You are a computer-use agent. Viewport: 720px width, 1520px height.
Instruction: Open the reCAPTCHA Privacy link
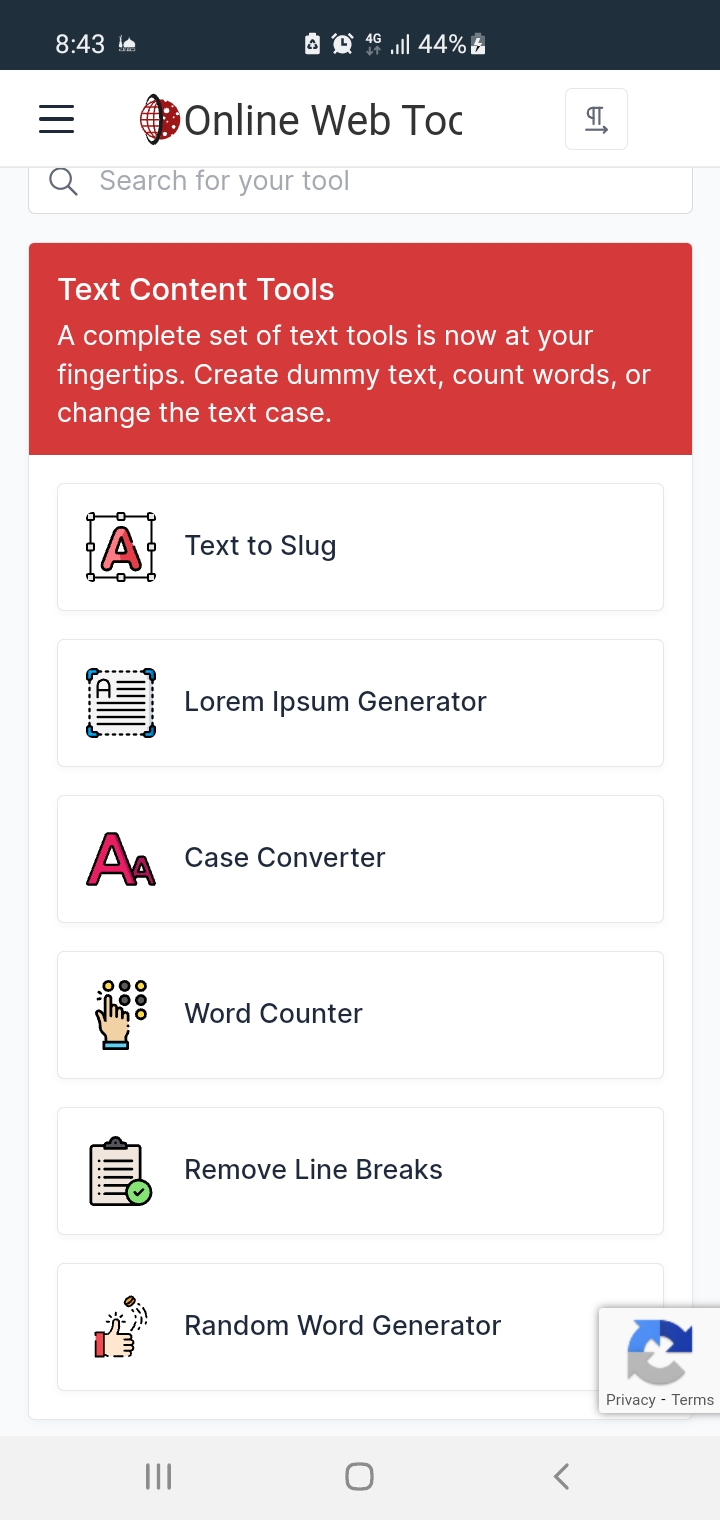tap(630, 1400)
